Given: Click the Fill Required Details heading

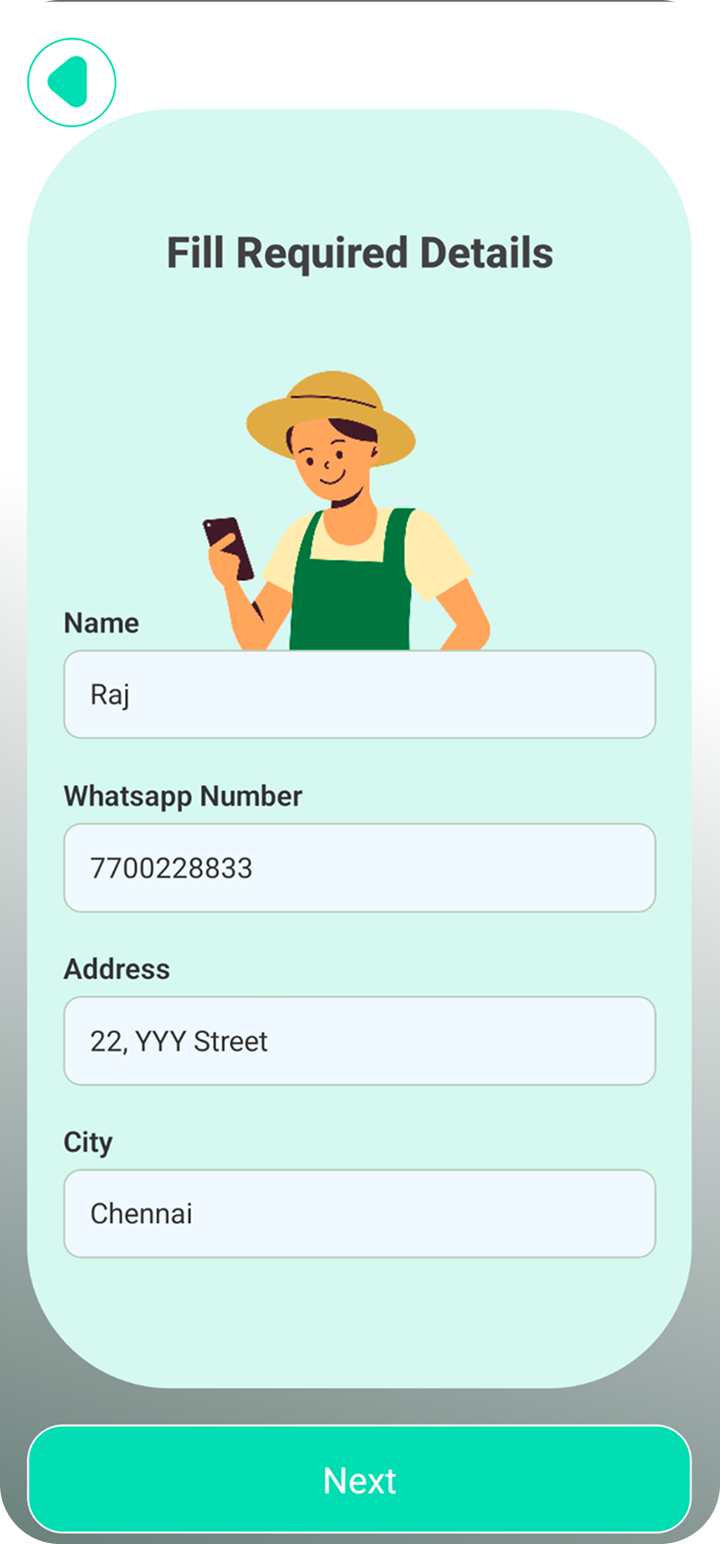Looking at the screenshot, I should click(x=360, y=253).
